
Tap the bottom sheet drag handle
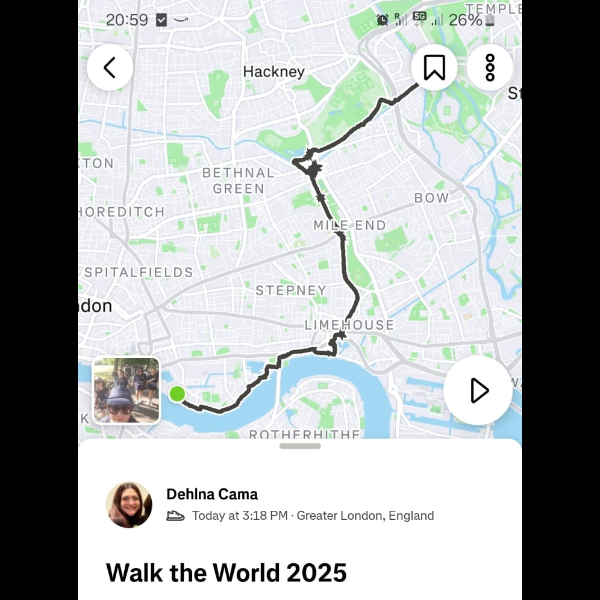pos(300,446)
